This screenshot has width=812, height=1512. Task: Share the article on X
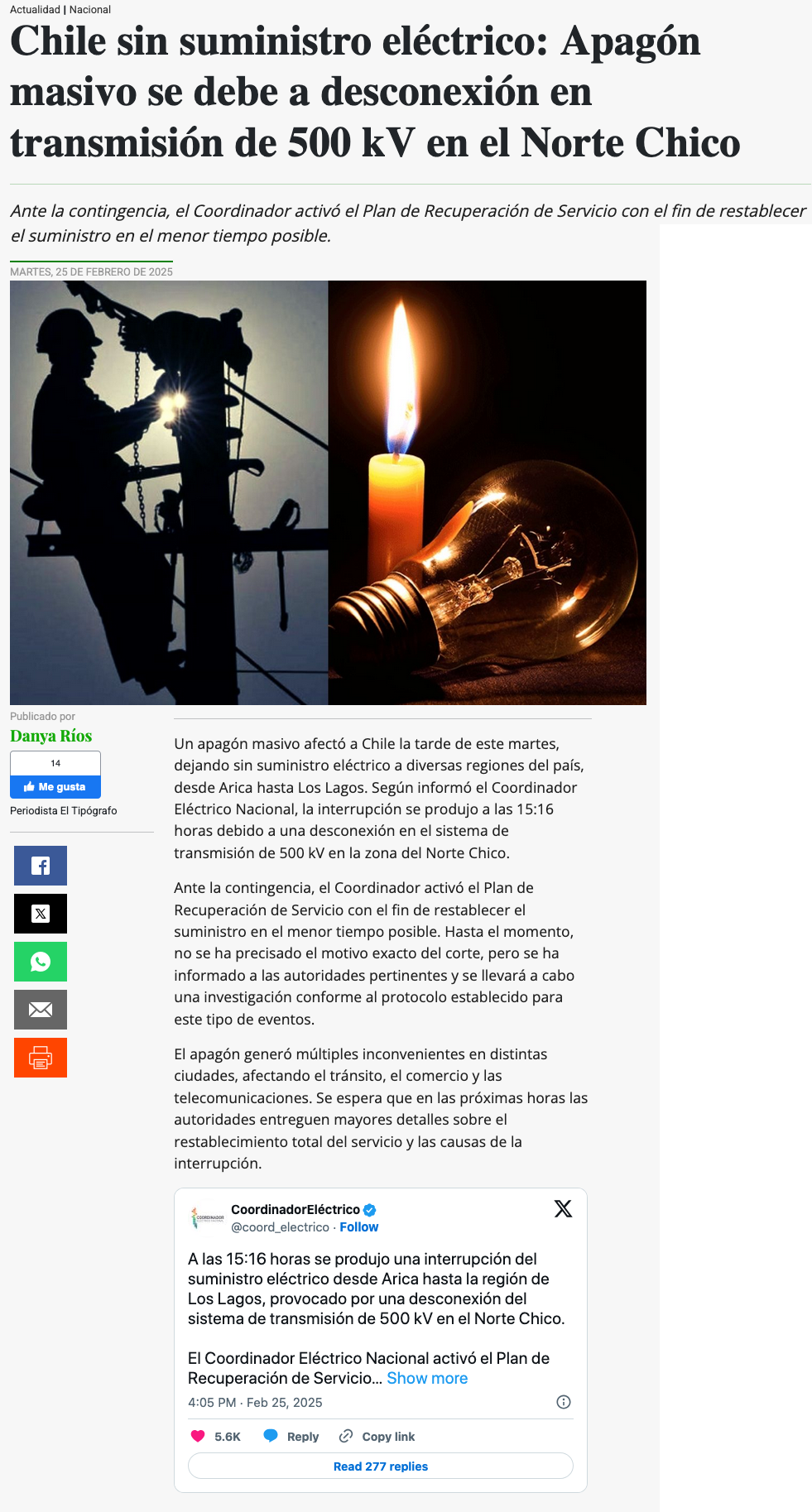41,914
